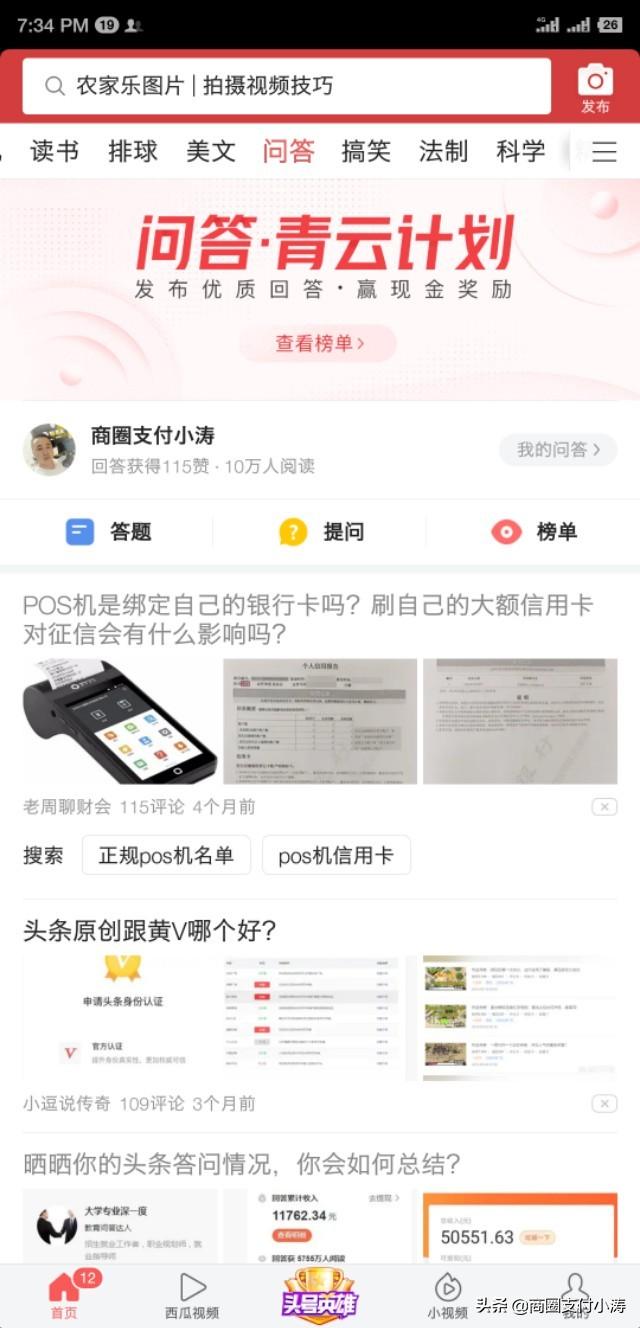Select the 美文 channel tab
The height and width of the screenshot is (1328, 640).
click(210, 151)
